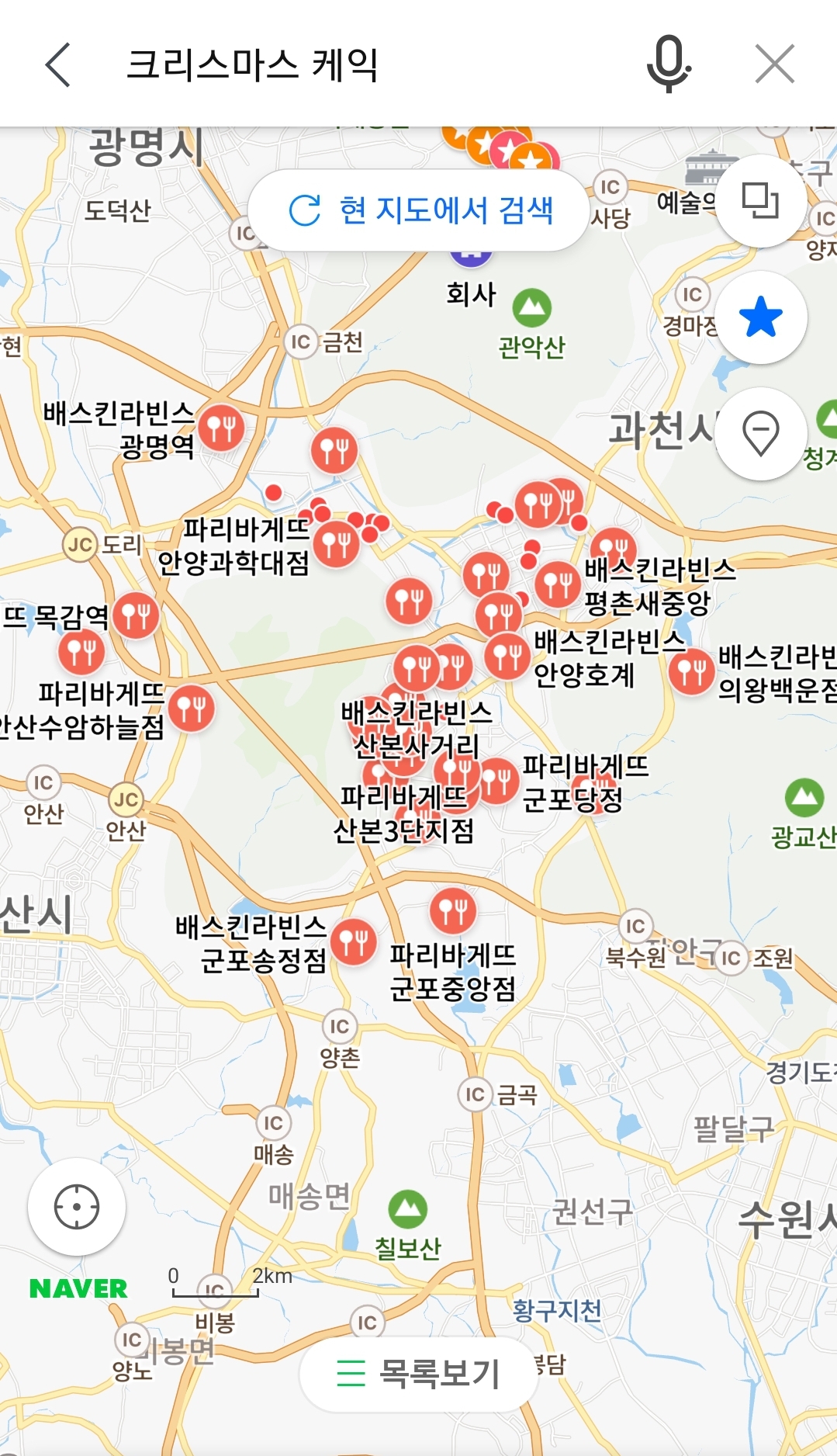Open the map layers button
The image size is (837, 1456).
pyautogui.click(x=760, y=201)
